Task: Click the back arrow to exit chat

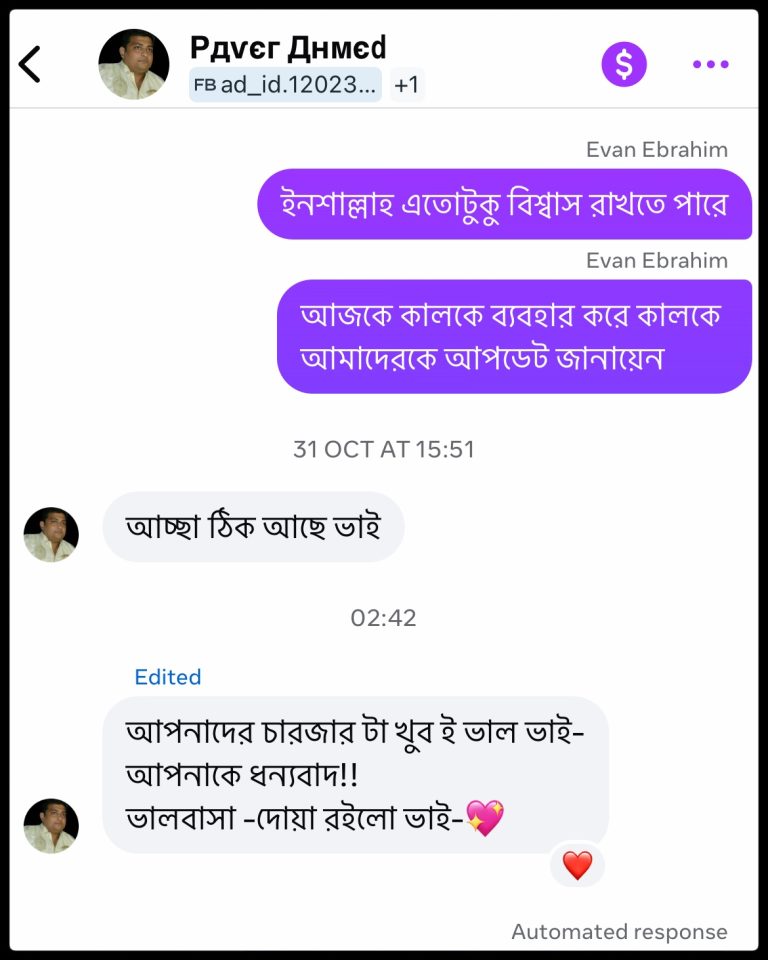Action: [31, 63]
